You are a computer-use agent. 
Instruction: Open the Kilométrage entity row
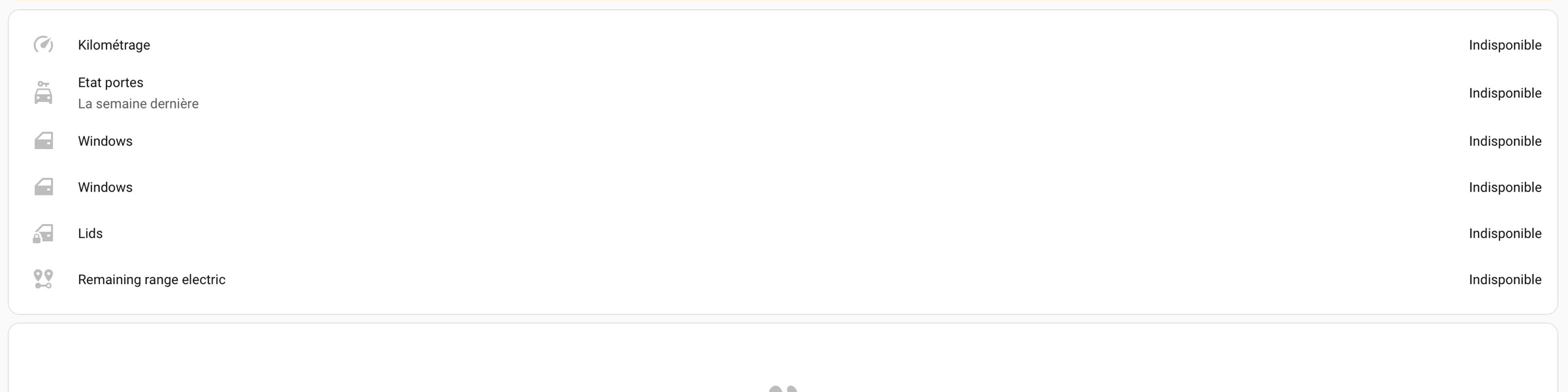[114, 45]
